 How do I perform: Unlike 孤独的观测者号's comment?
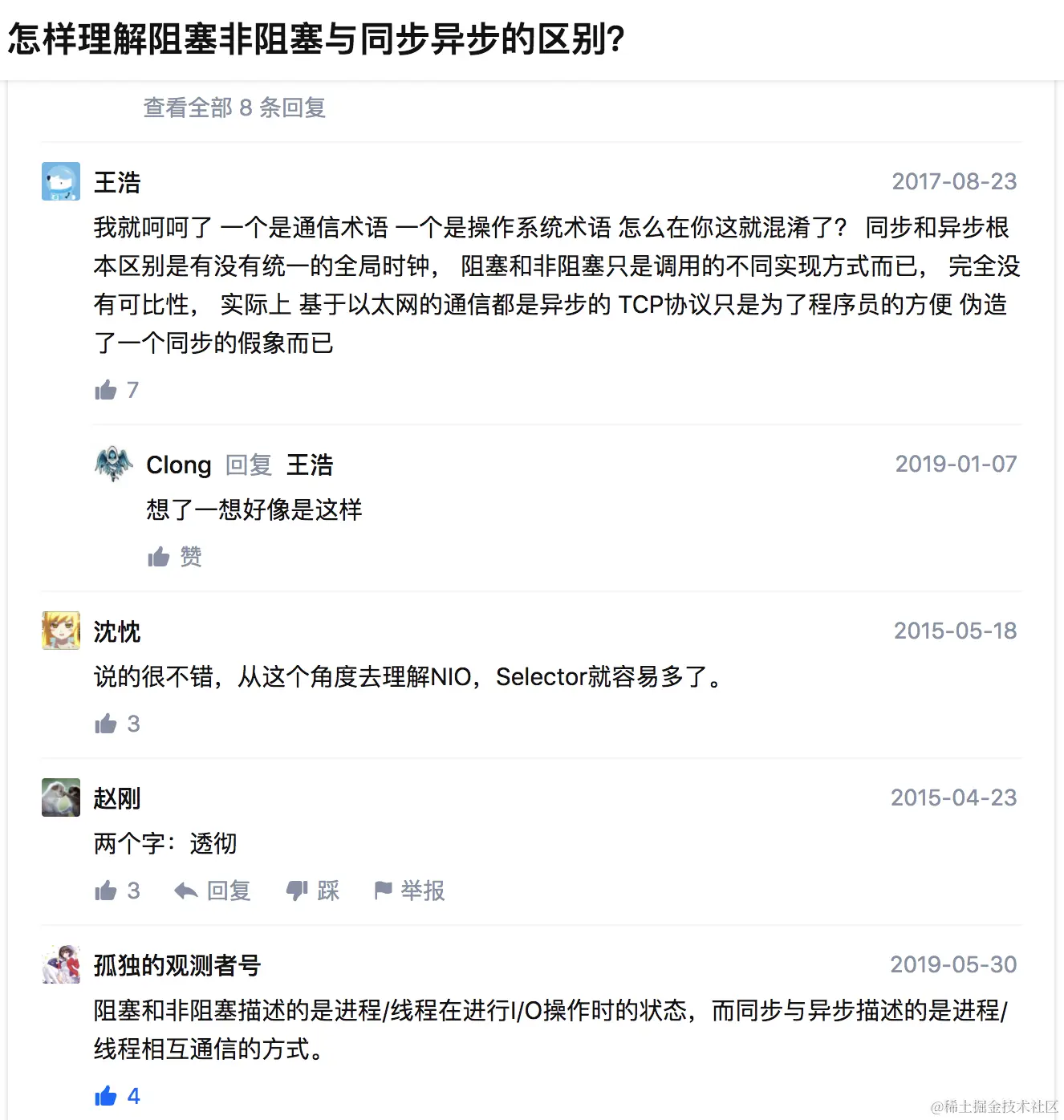pos(116,1096)
